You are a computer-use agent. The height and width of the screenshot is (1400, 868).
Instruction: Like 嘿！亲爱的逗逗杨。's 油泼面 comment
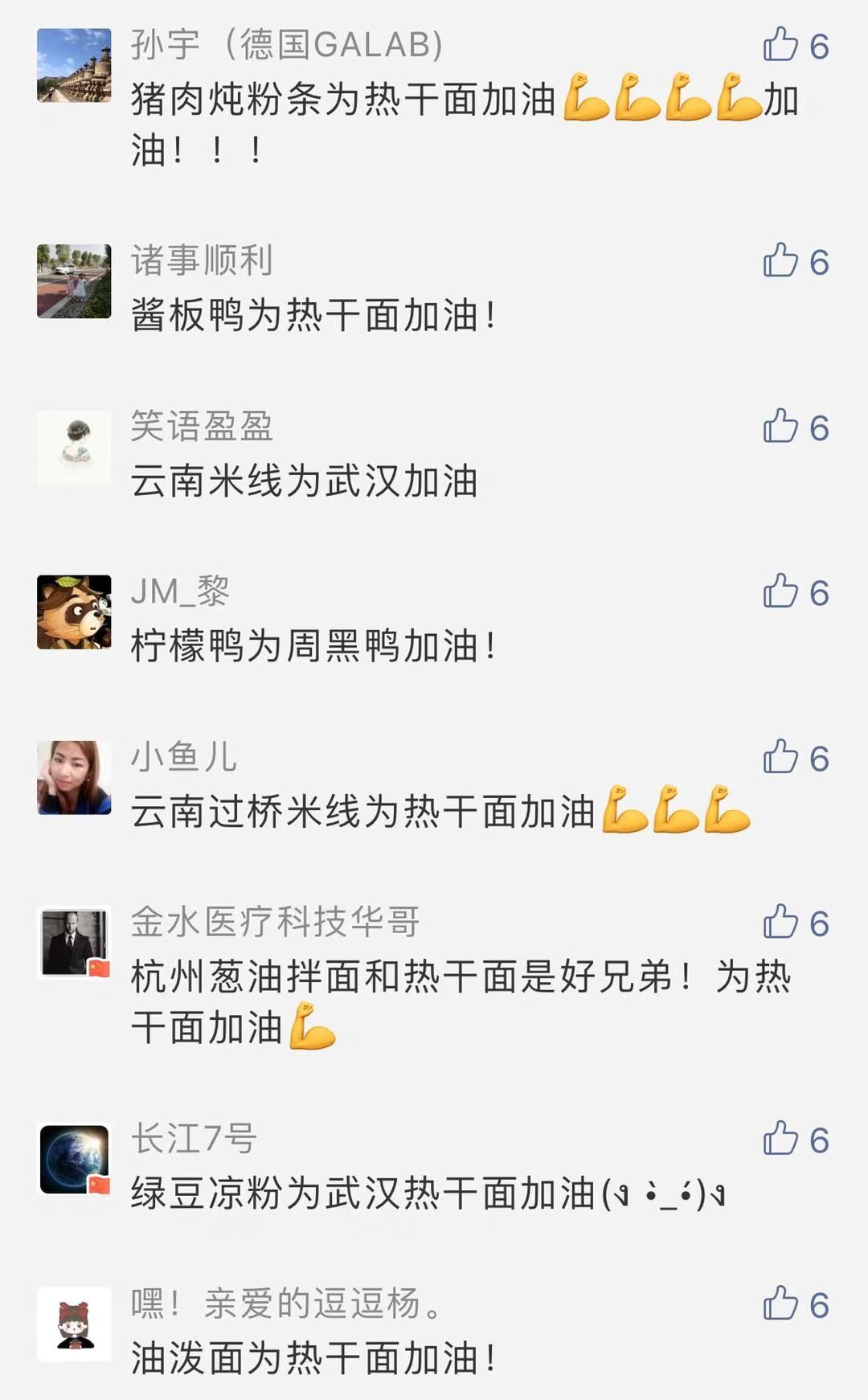click(780, 1304)
